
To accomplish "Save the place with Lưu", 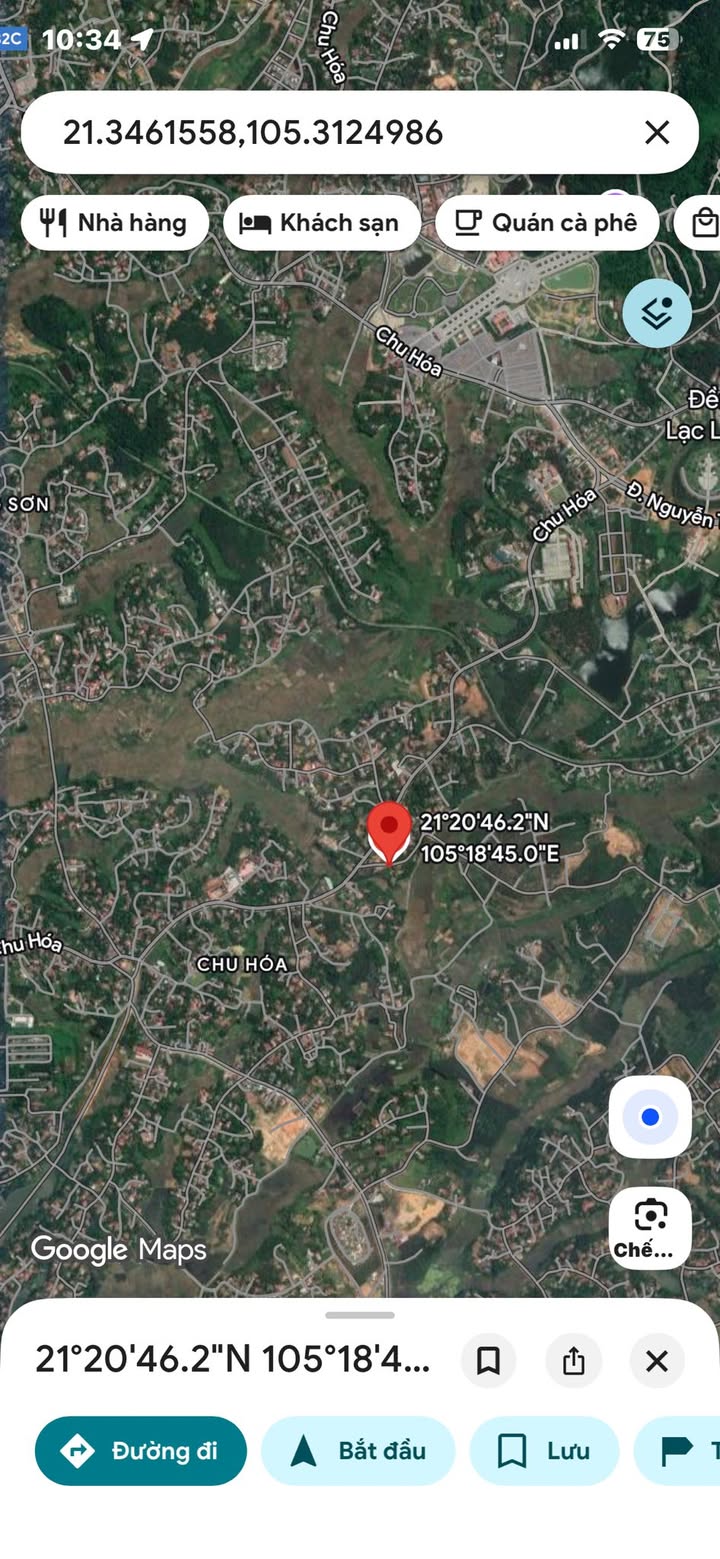I will point(544,1450).
